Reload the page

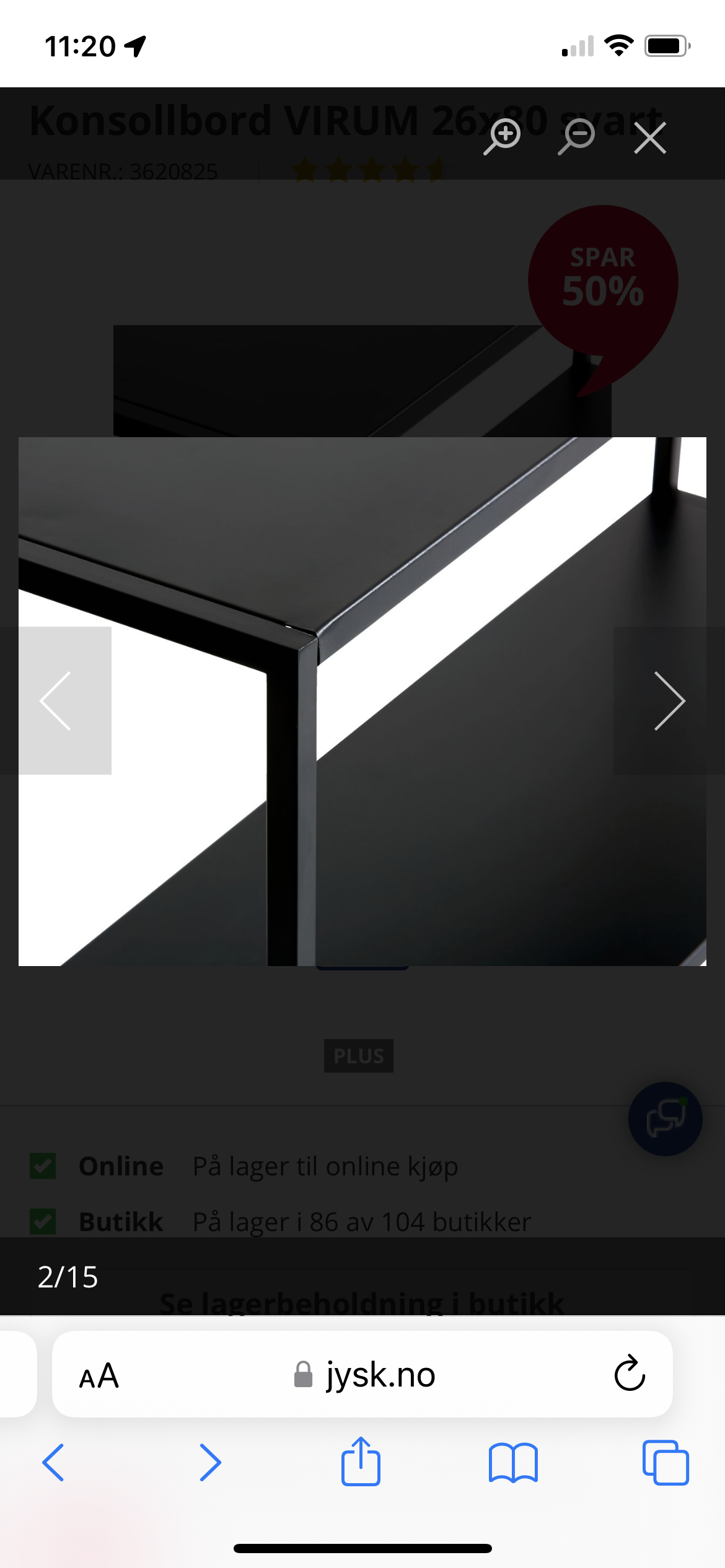pyautogui.click(x=630, y=1374)
